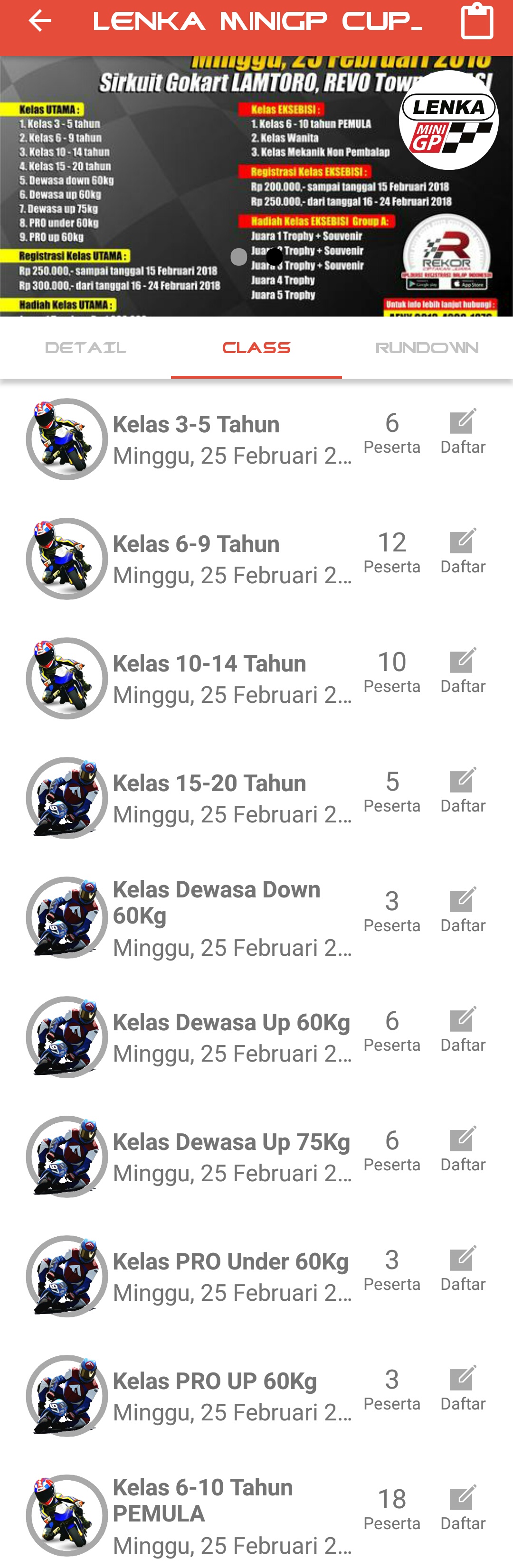Tap Daftar for Kelas Dewasa Down 60Kg
513x1568 pixels.
pos(463,910)
